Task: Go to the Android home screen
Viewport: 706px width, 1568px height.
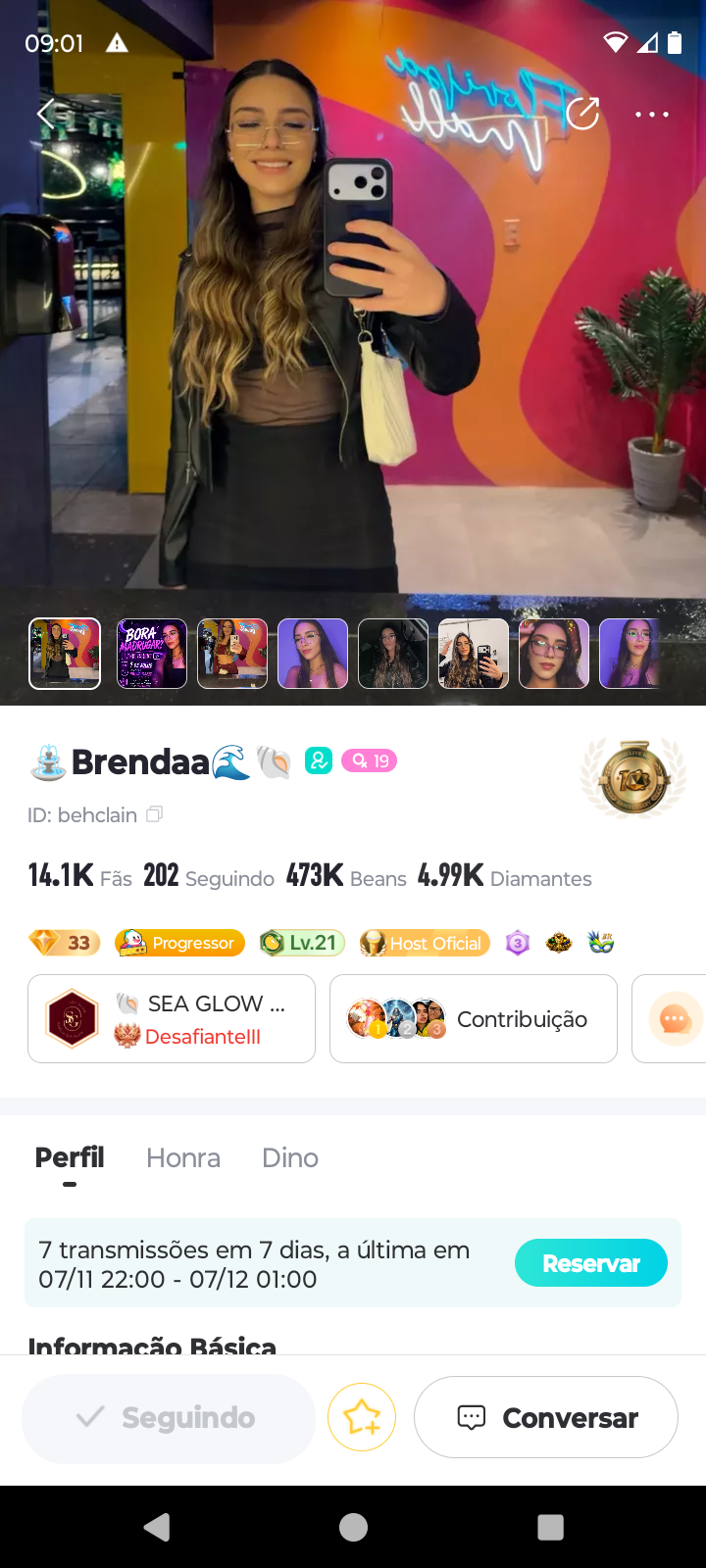Action: click(353, 1527)
